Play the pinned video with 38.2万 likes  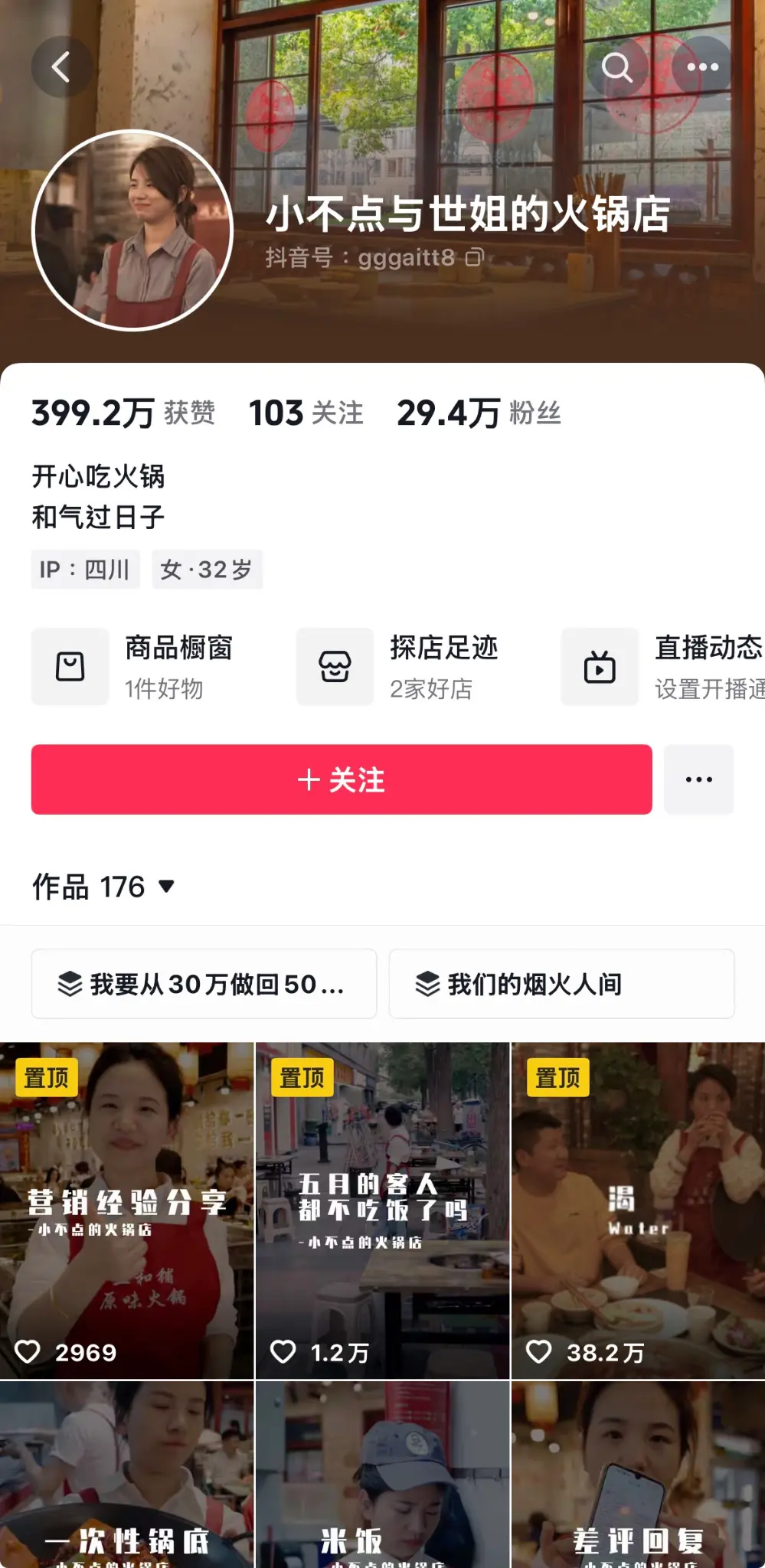point(638,1210)
